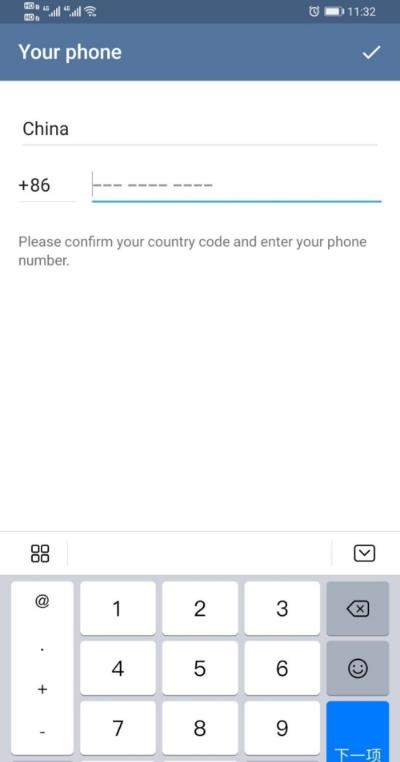Viewport: 400px width, 762px height.
Task: Type digit 7 on the keypad
Action: tap(118, 728)
